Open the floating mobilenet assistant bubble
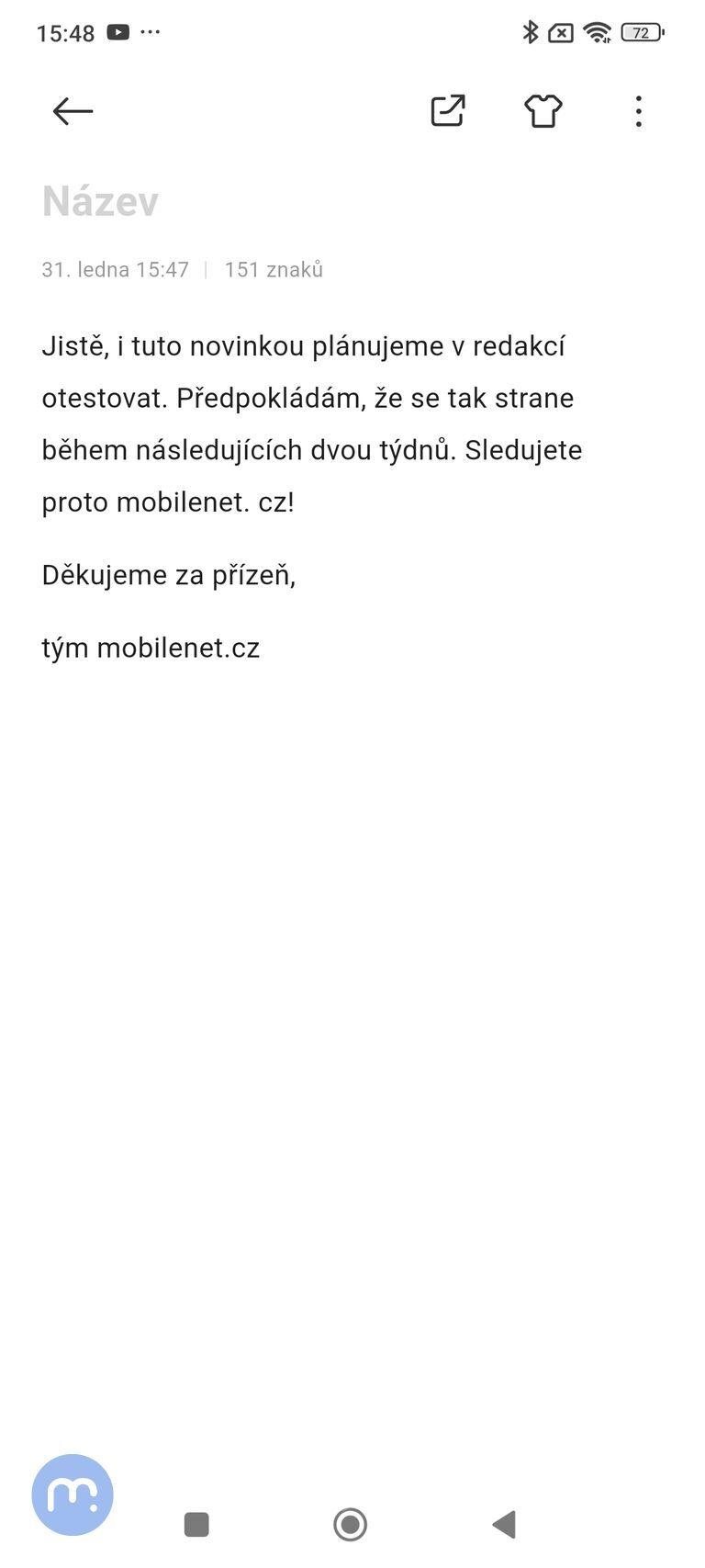Image resolution: width=705 pixels, height=1568 pixels. pos(72,1495)
